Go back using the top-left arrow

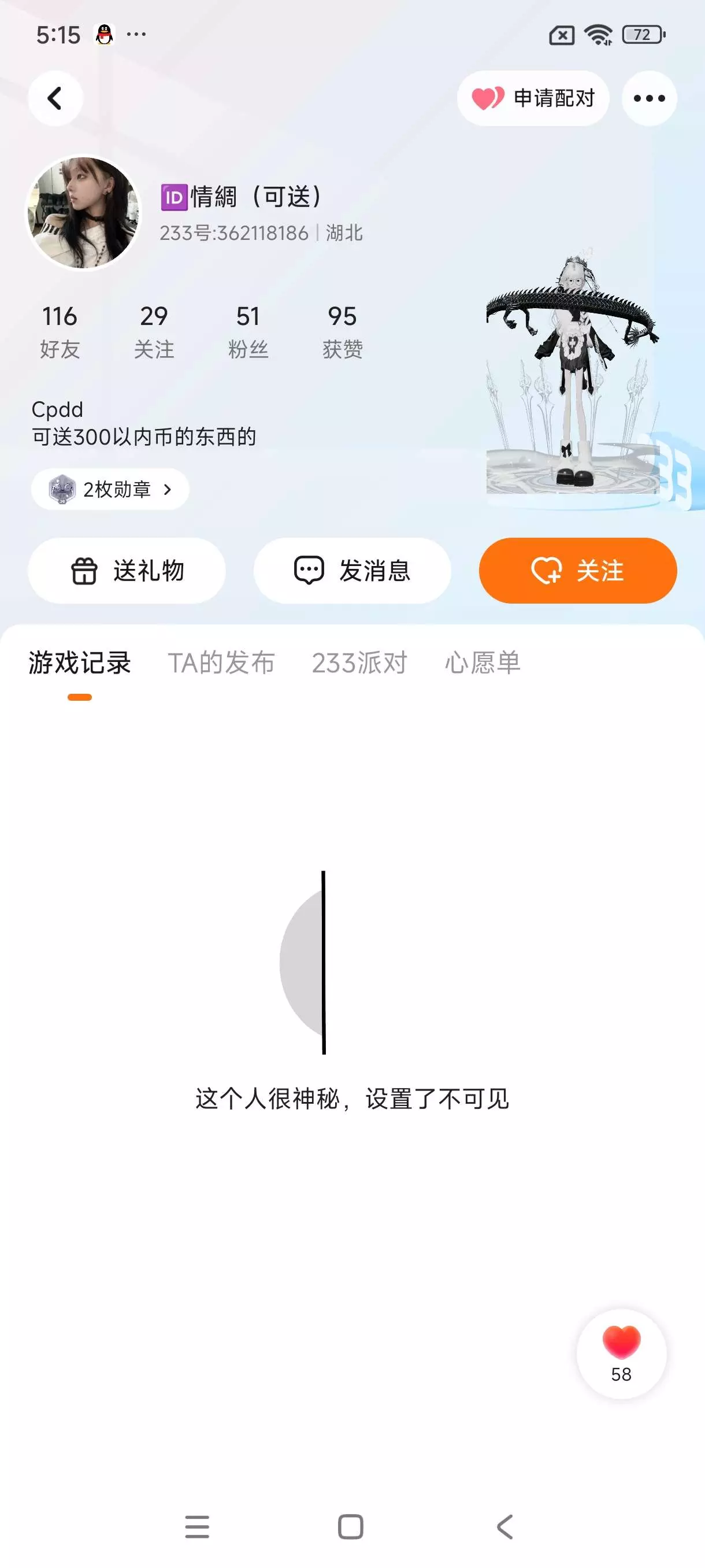point(55,99)
